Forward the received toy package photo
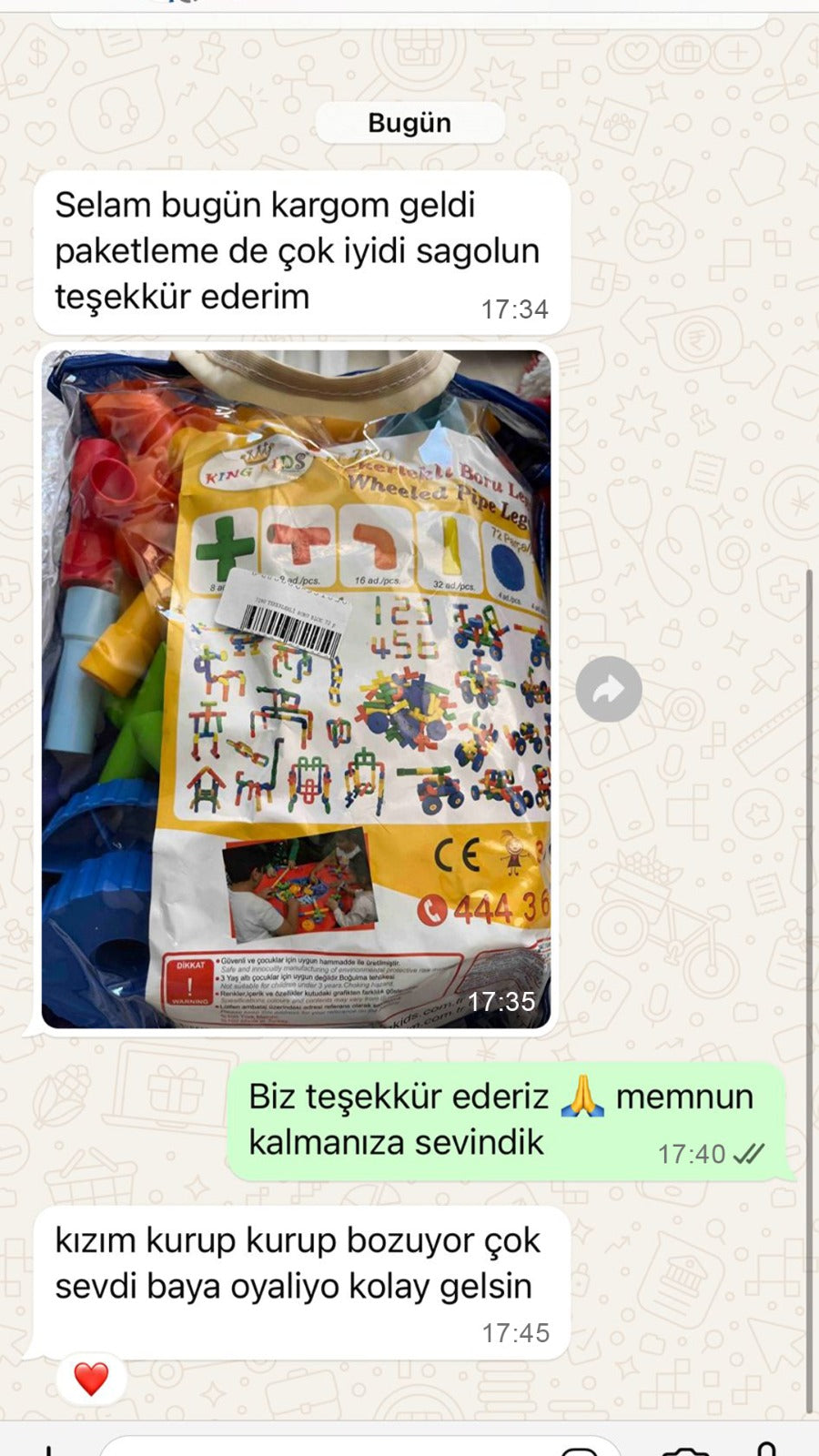The height and width of the screenshot is (1456, 819). tap(608, 689)
